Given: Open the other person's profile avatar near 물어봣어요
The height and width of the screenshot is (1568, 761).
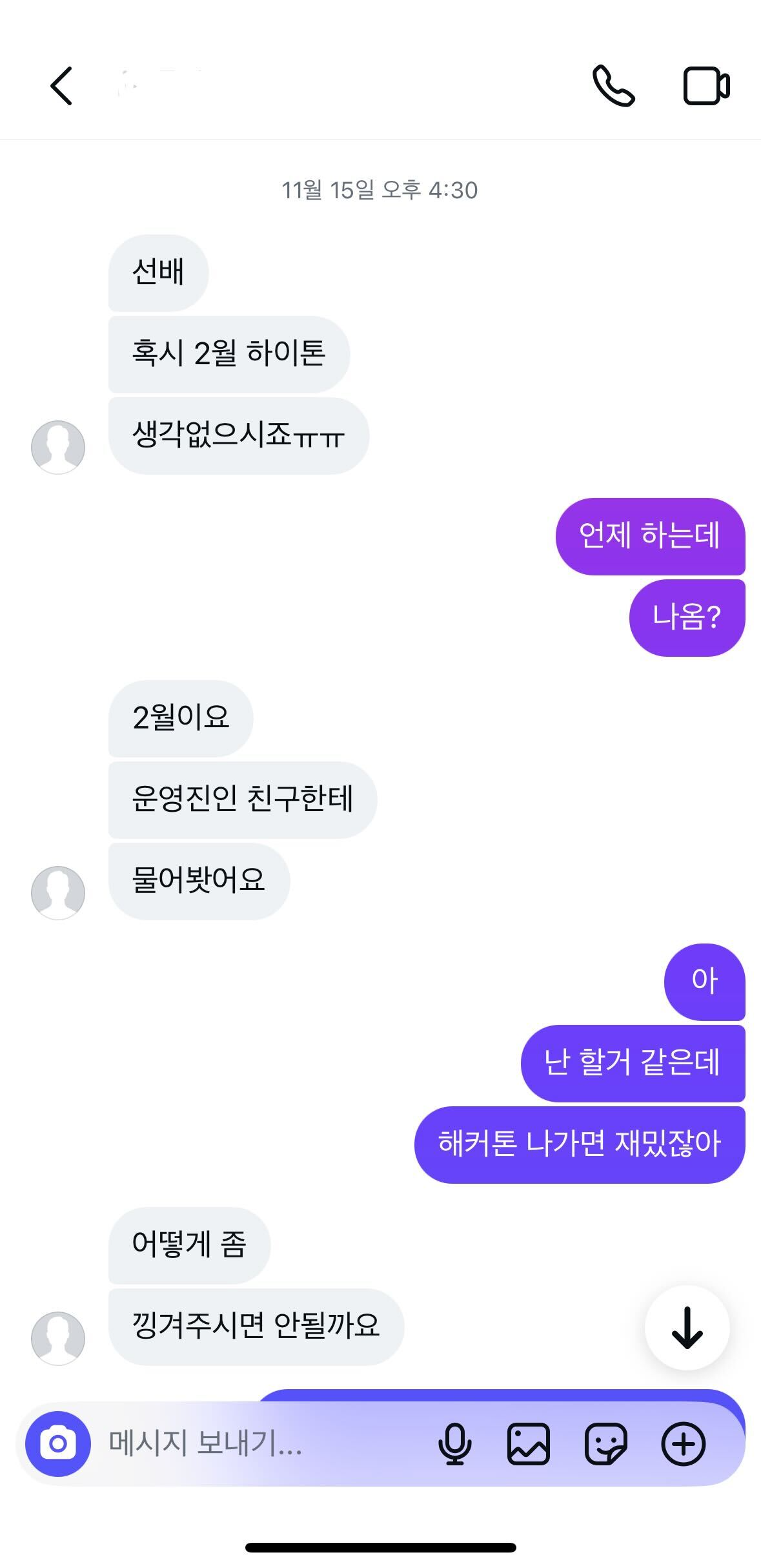Looking at the screenshot, I should click(57, 892).
